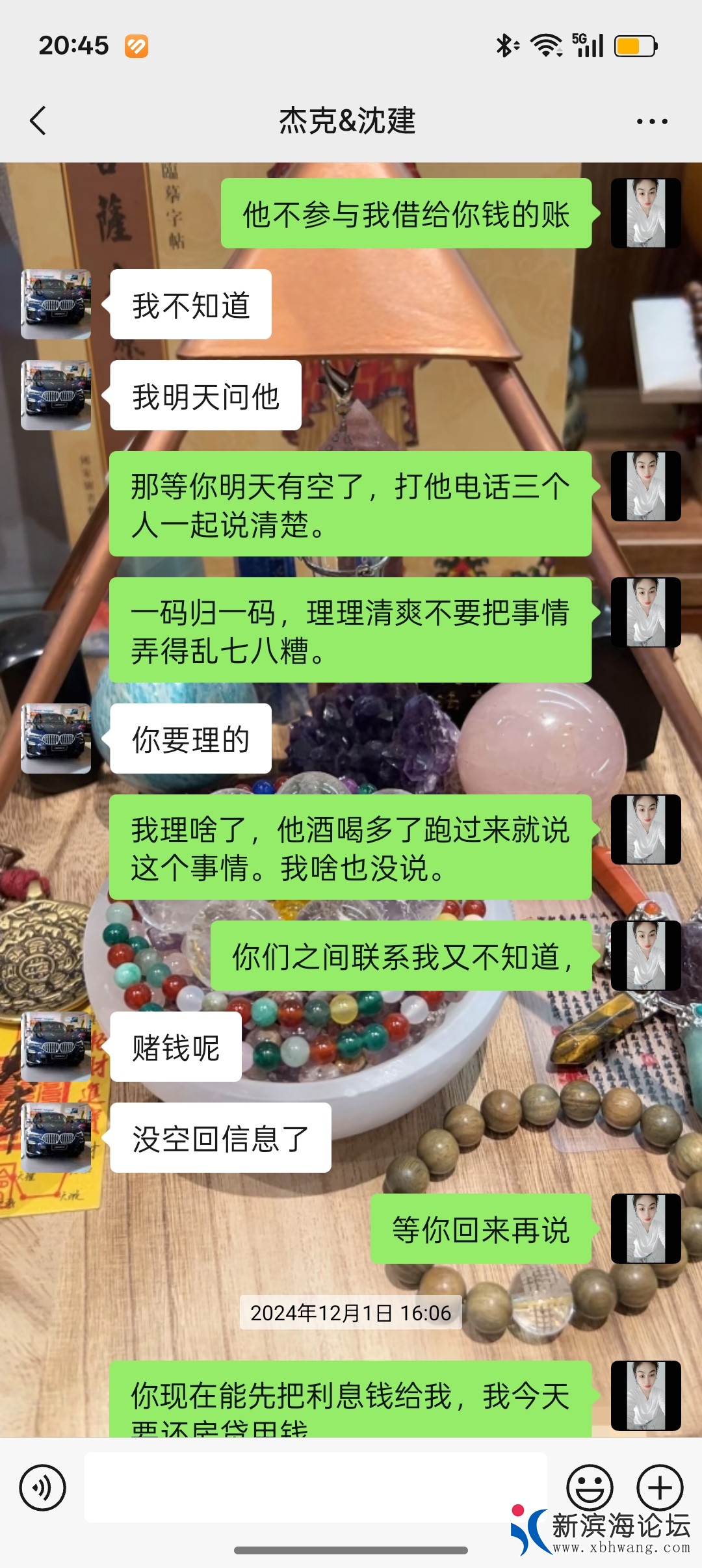
Task: Open own avatar beside 等你回来再说
Action: [645, 1229]
